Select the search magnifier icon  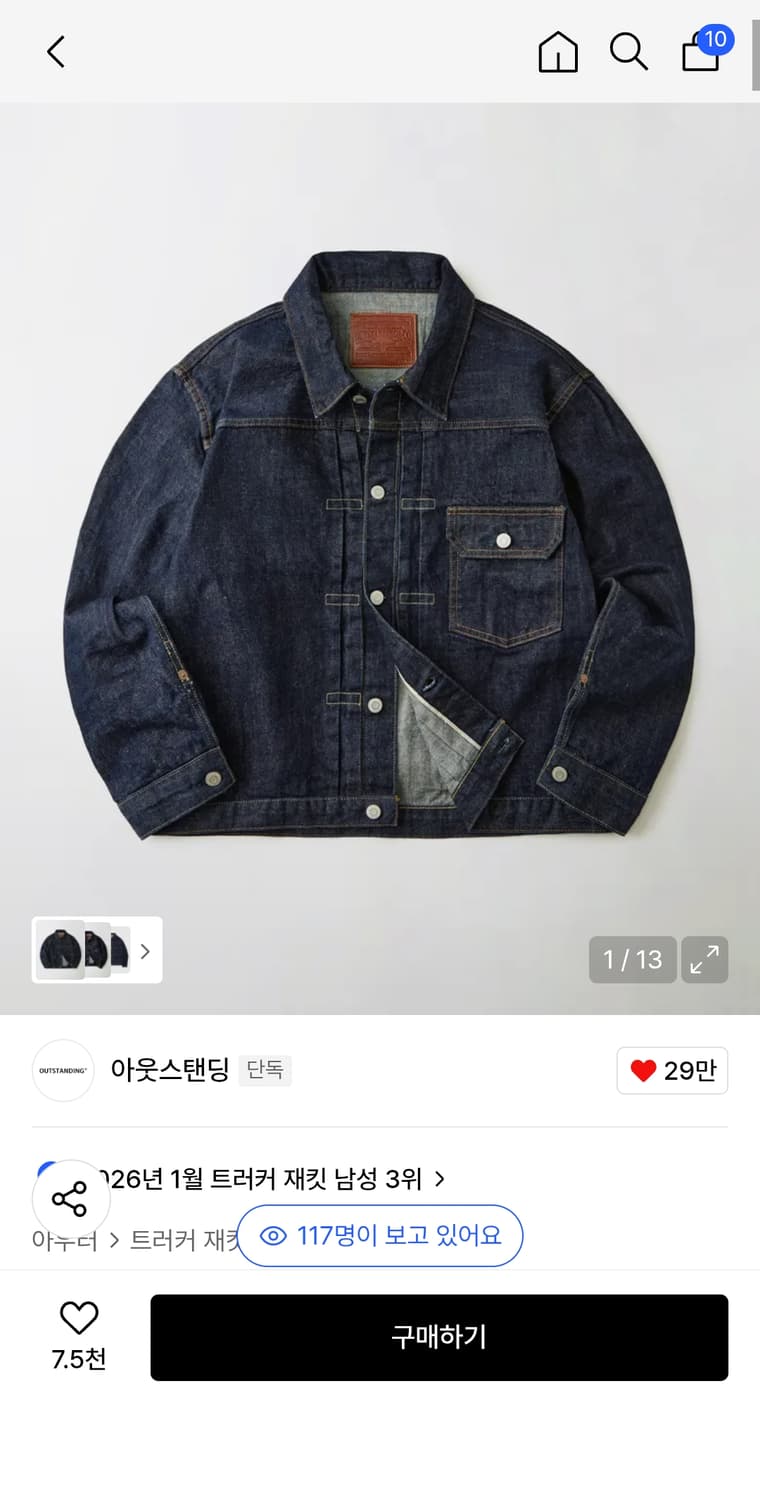[628, 52]
